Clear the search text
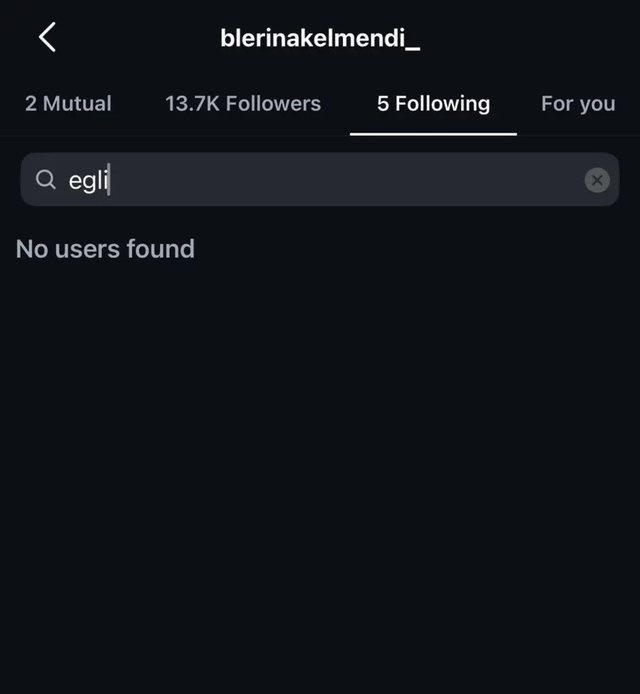Viewport: 640px width, 694px height. click(597, 180)
